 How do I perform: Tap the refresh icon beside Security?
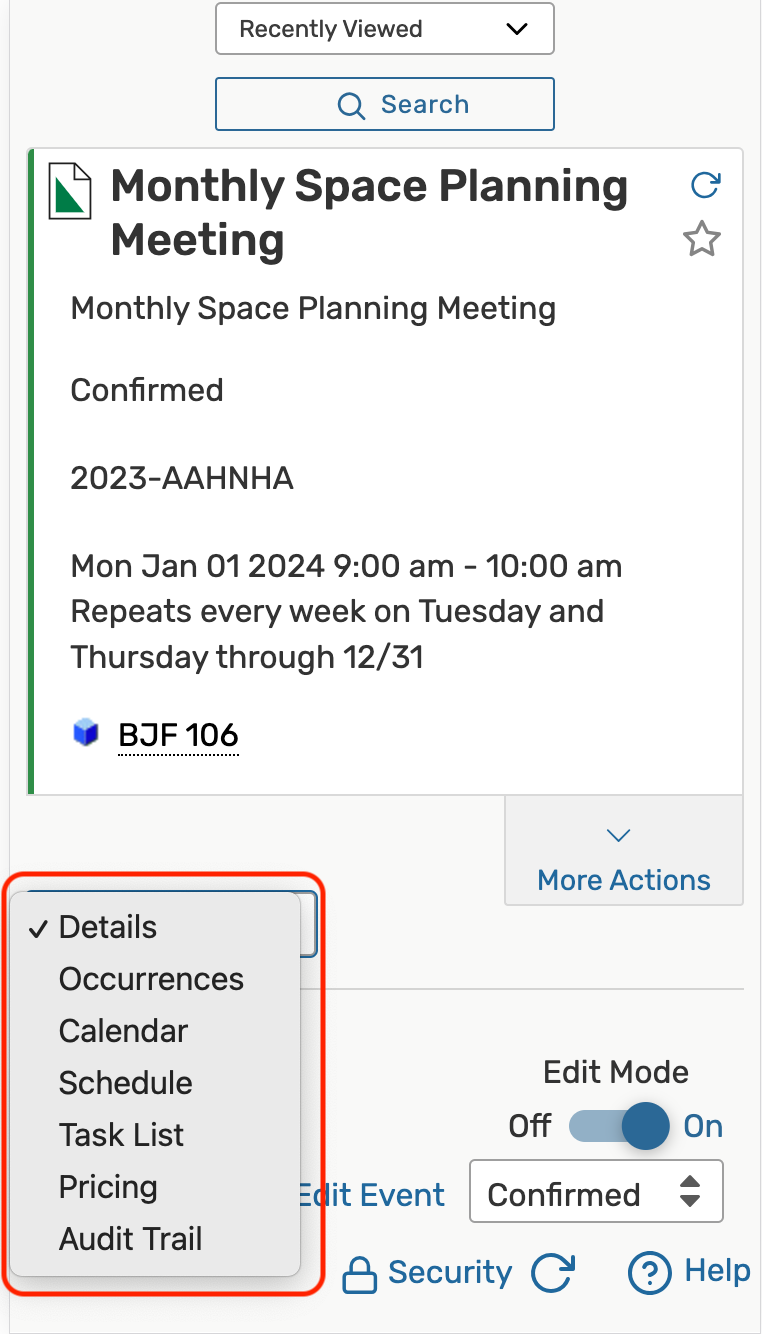pos(551,1273)
